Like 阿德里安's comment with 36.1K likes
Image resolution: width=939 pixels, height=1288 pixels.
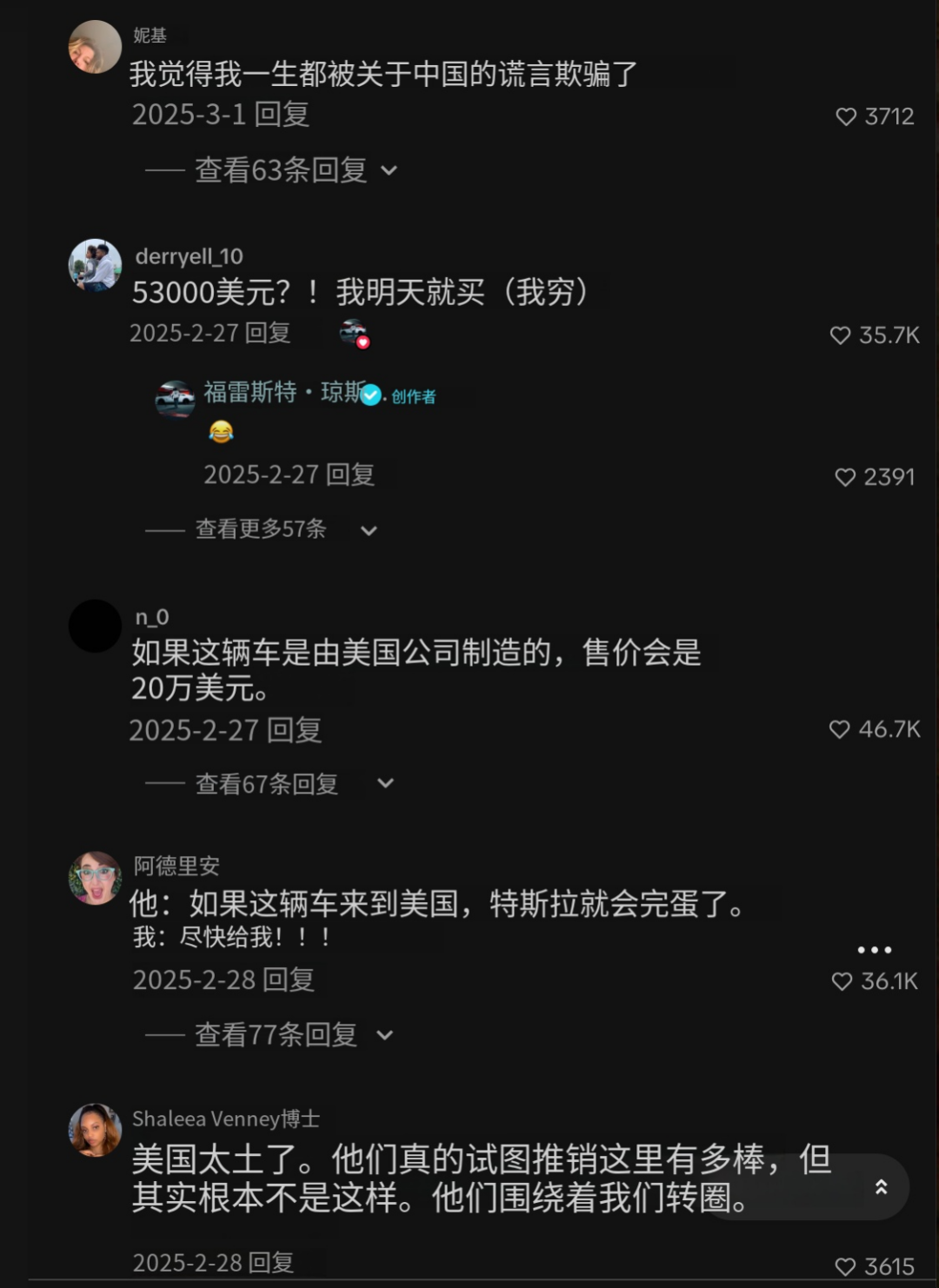[x=842, y=981]
